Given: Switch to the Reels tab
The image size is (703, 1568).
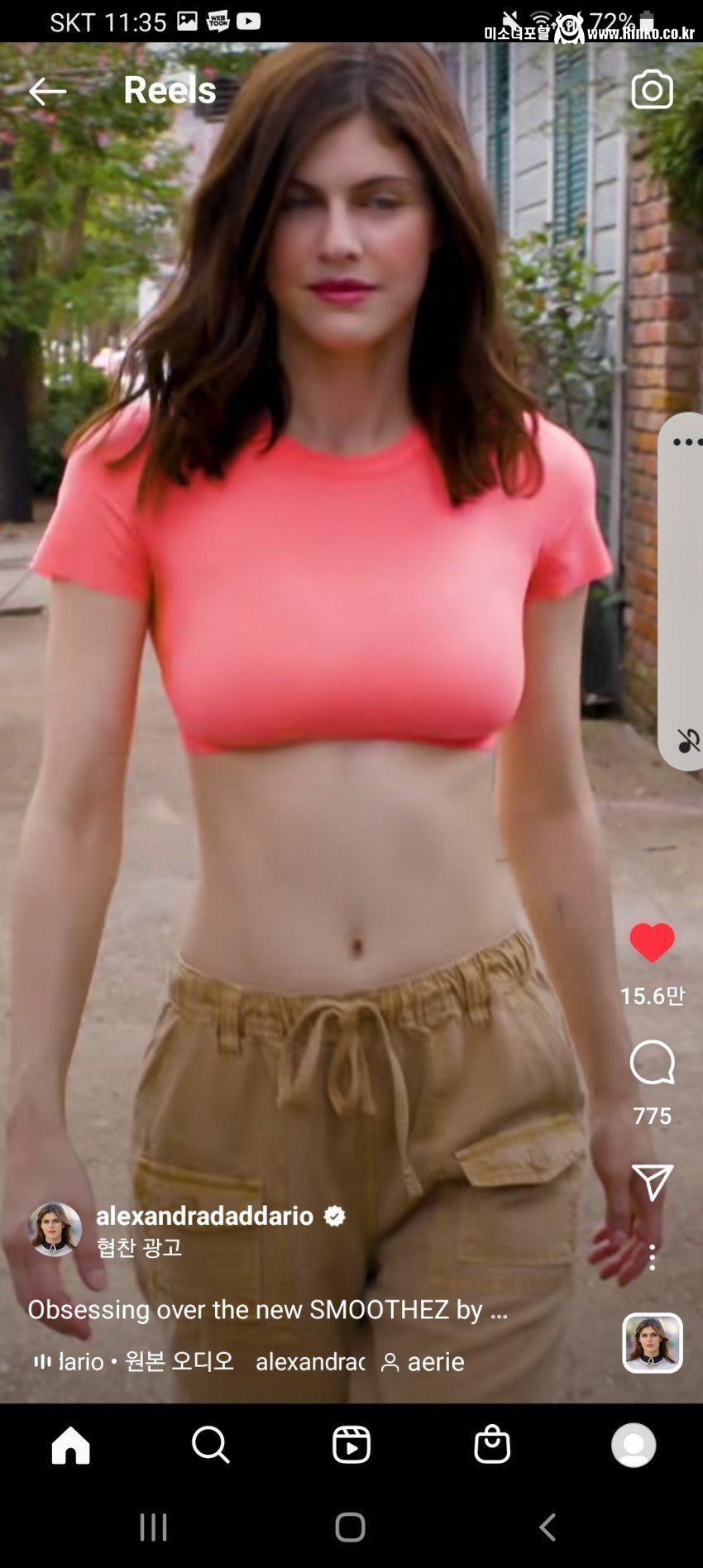Looking at the screenshot, I should 351,1445.
